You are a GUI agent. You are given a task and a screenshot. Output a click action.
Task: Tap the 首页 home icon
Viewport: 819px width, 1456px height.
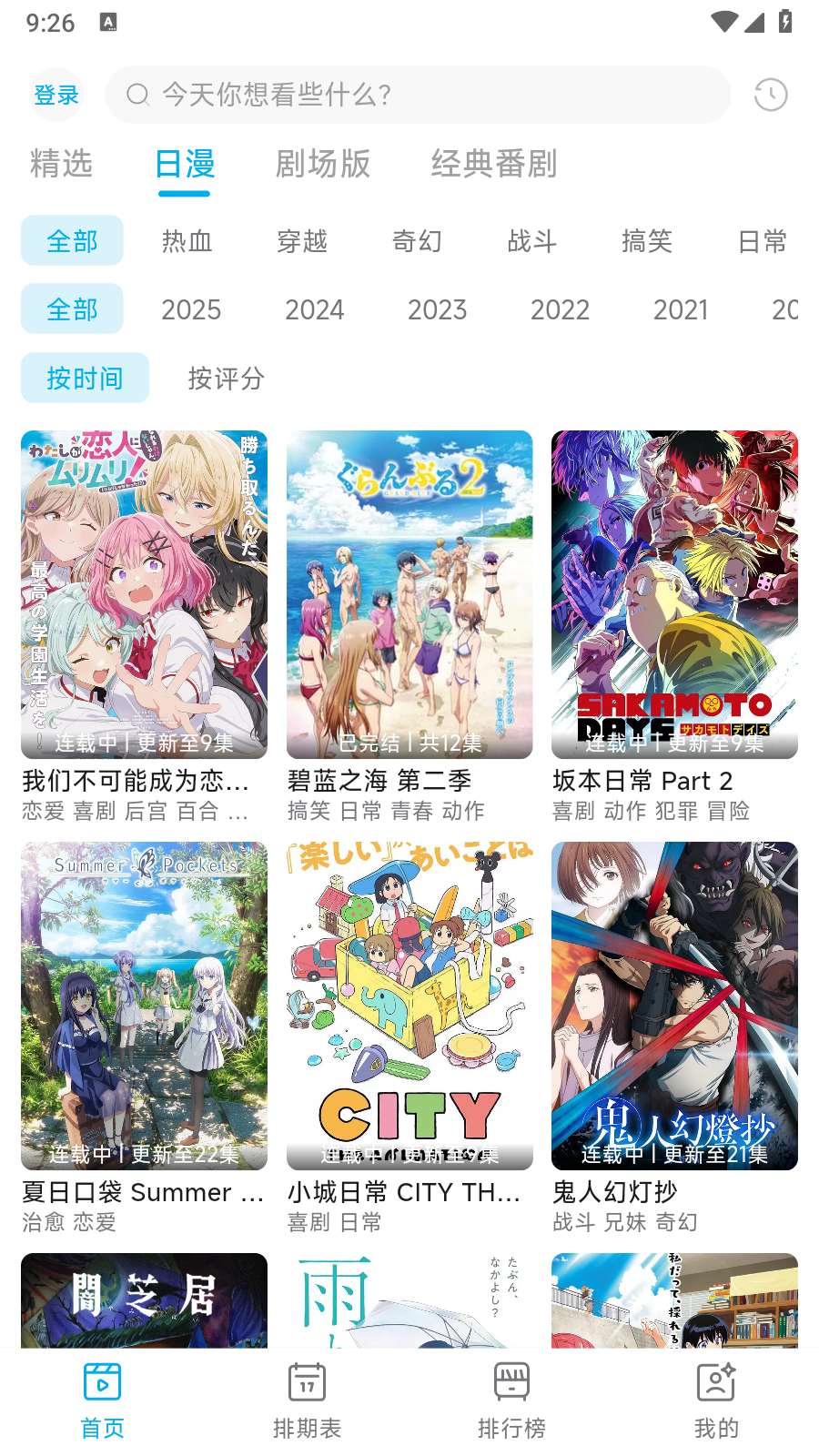(102, 1381)
